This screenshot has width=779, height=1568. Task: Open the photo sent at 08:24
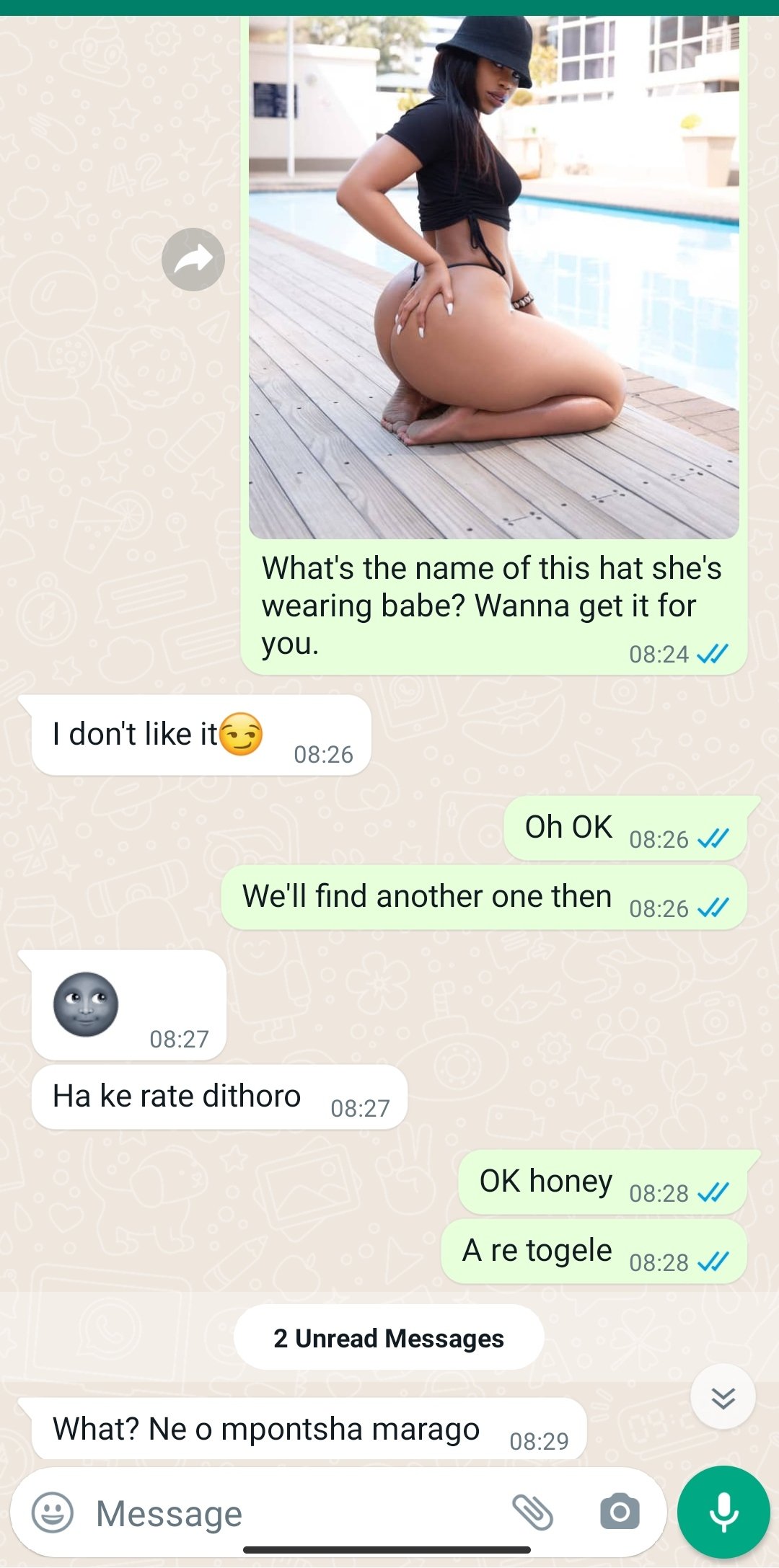tap(493, 278)
